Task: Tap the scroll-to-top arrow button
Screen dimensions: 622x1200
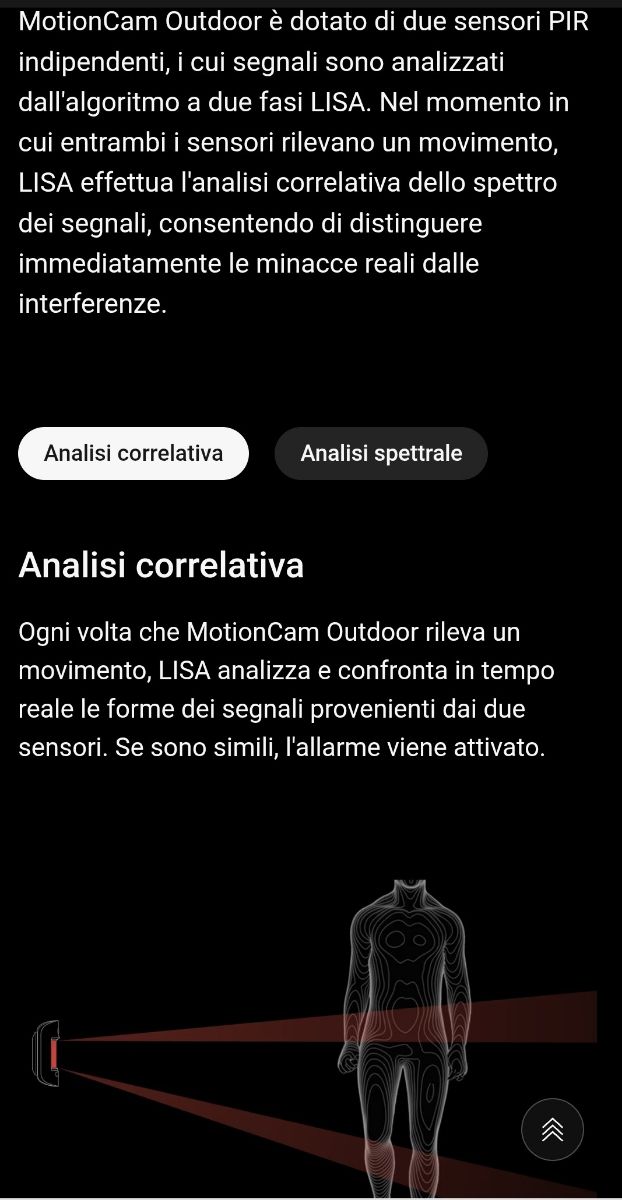Action: point(552,1129)
